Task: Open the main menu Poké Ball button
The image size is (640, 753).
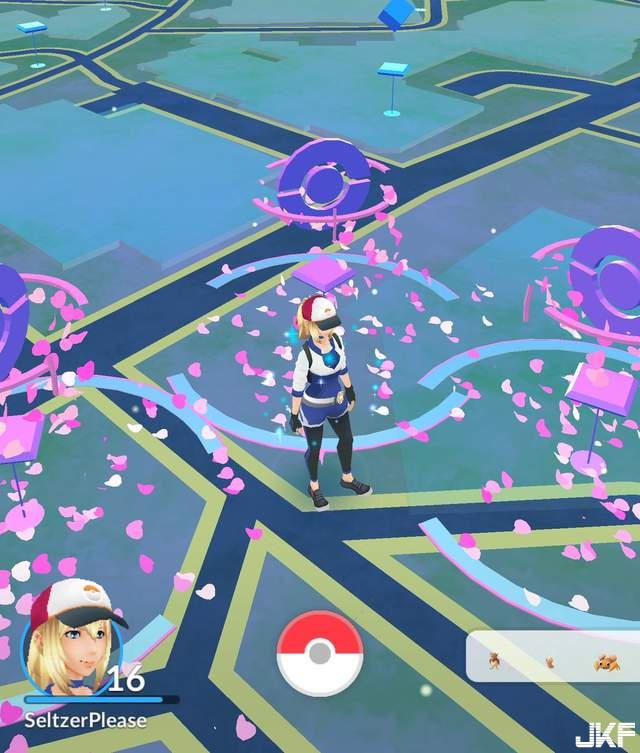Action: tap(319, 653)
